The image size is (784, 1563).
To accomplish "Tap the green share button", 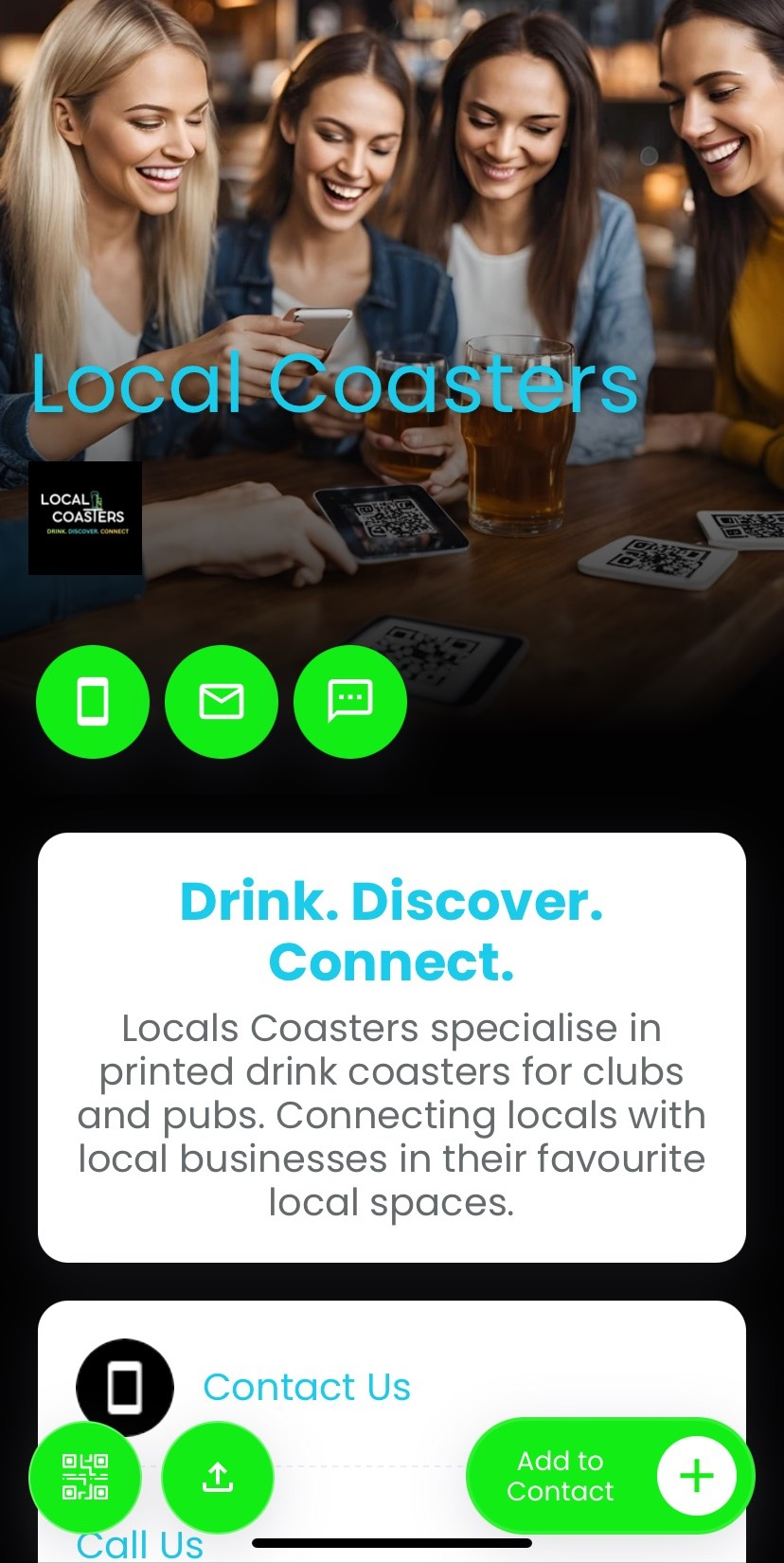I will [x=218, y=1477].
